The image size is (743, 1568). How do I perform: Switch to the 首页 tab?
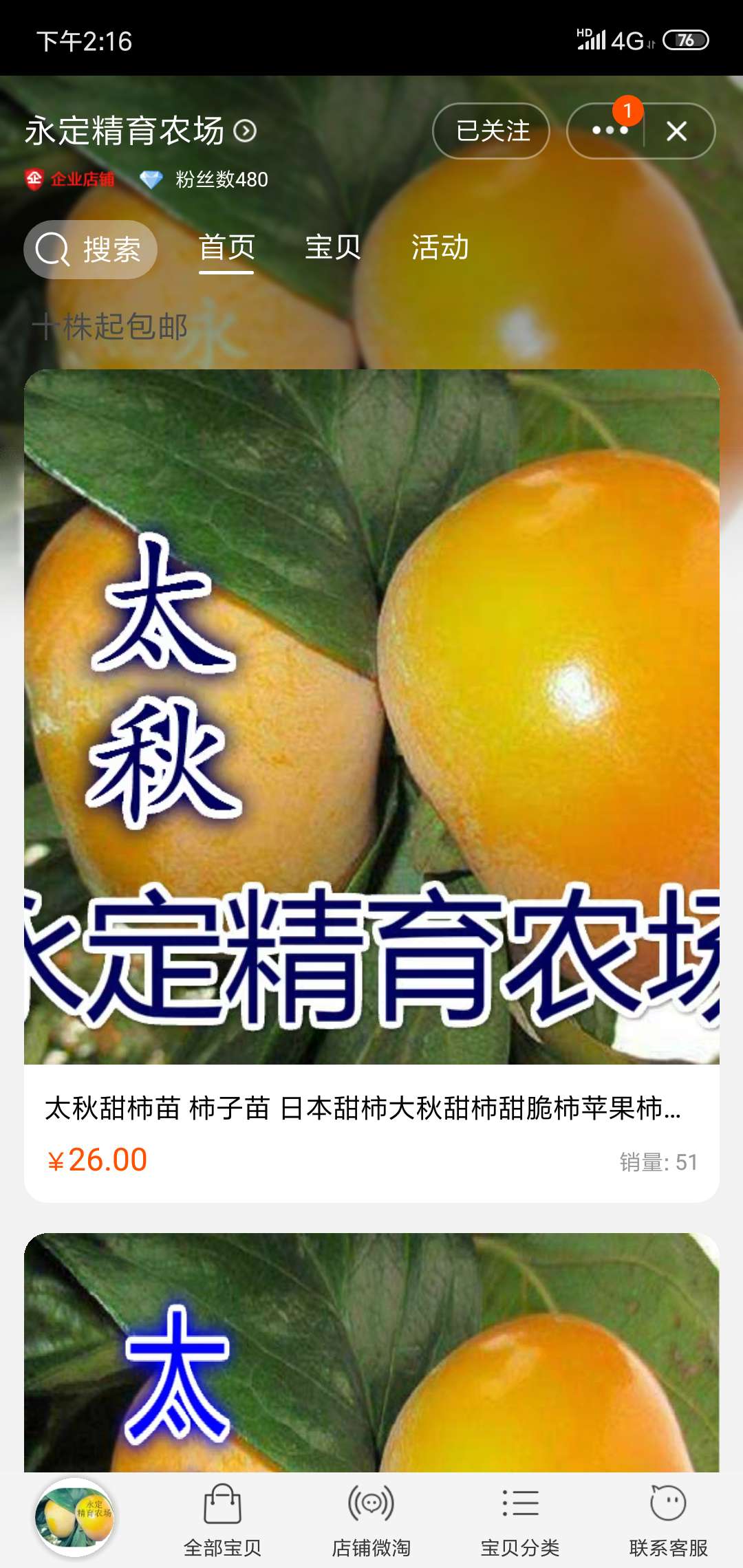point(226,248)
